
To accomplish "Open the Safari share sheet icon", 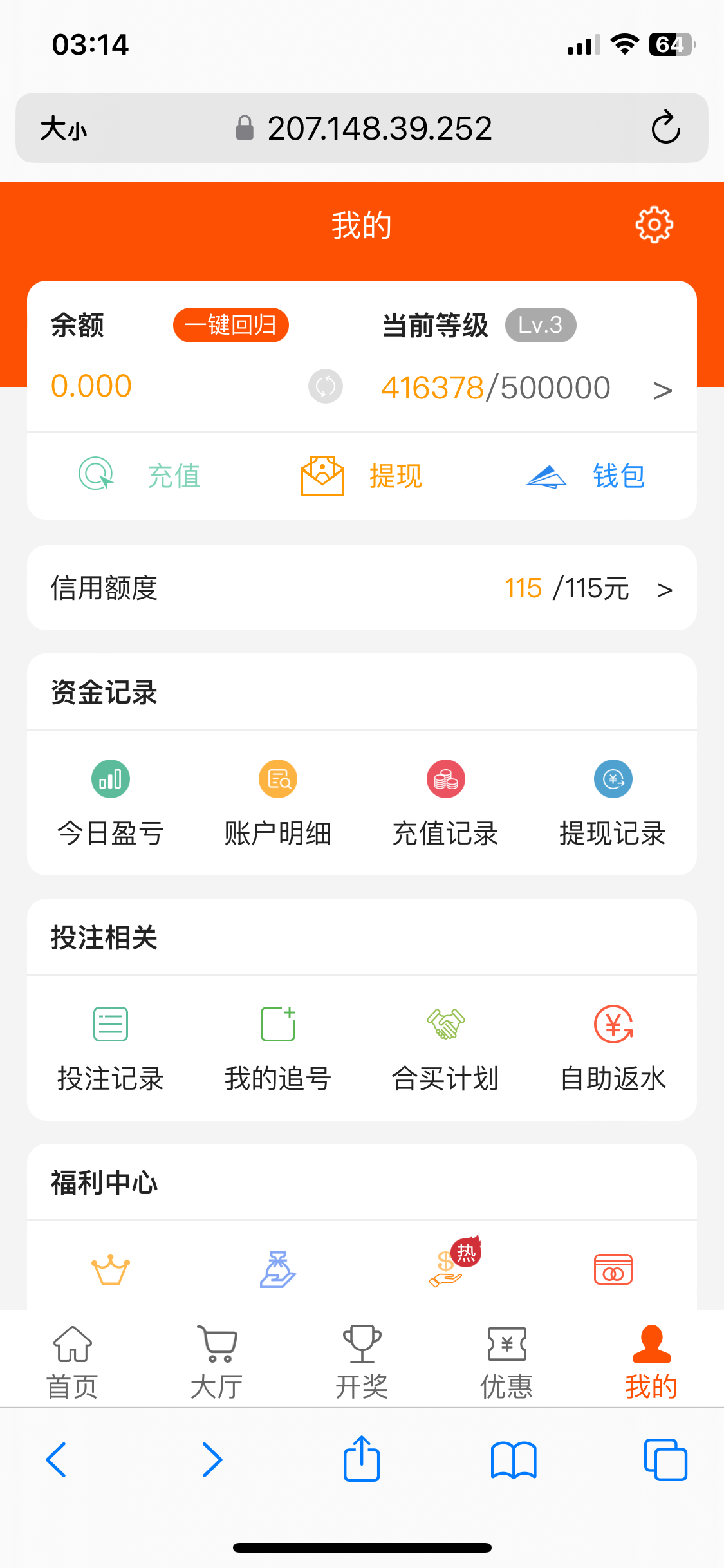I will pos(362,1460).
